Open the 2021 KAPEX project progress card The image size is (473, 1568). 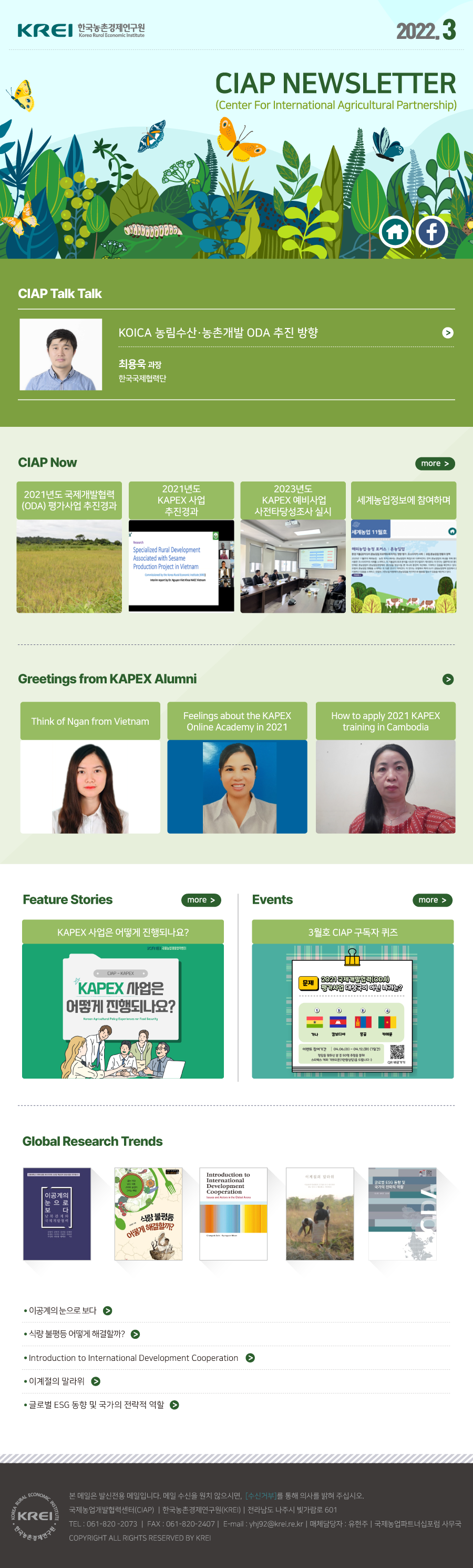(181, 547)
